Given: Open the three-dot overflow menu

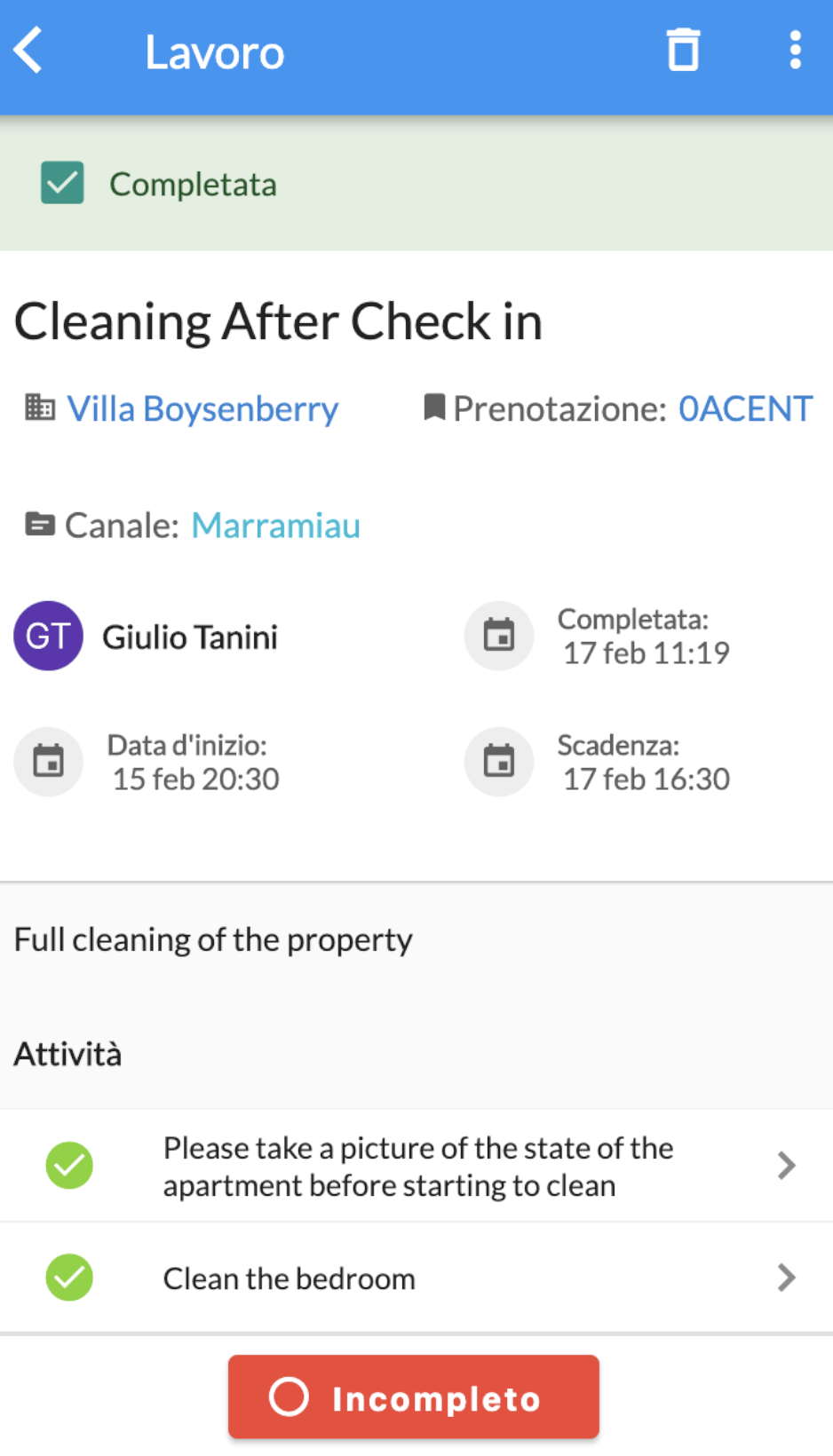Looking at the screenshot, I should point(795,50).
